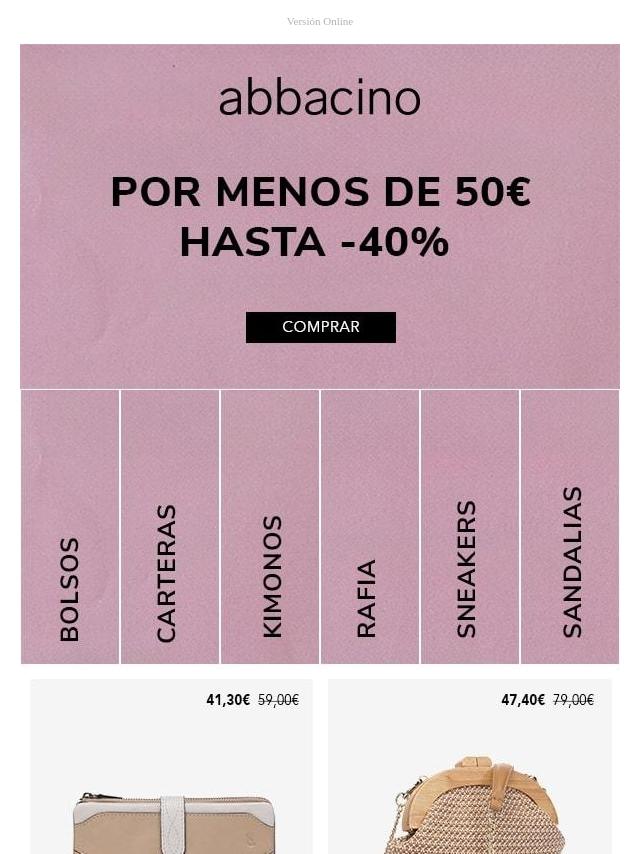Tap the COMPRAR button
640x854 pixels.
coord(320,327)
